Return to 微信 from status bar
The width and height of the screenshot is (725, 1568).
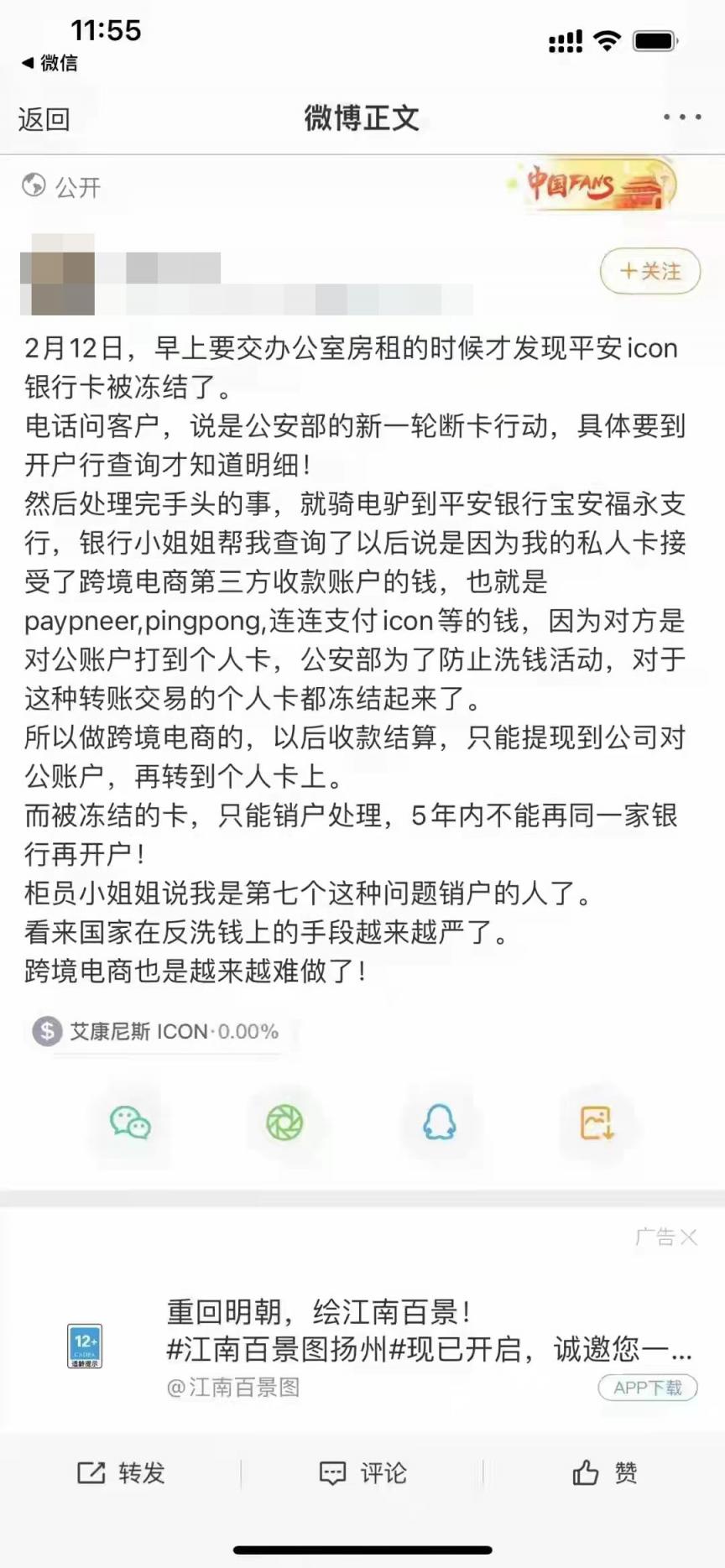(x=50, y=63)
